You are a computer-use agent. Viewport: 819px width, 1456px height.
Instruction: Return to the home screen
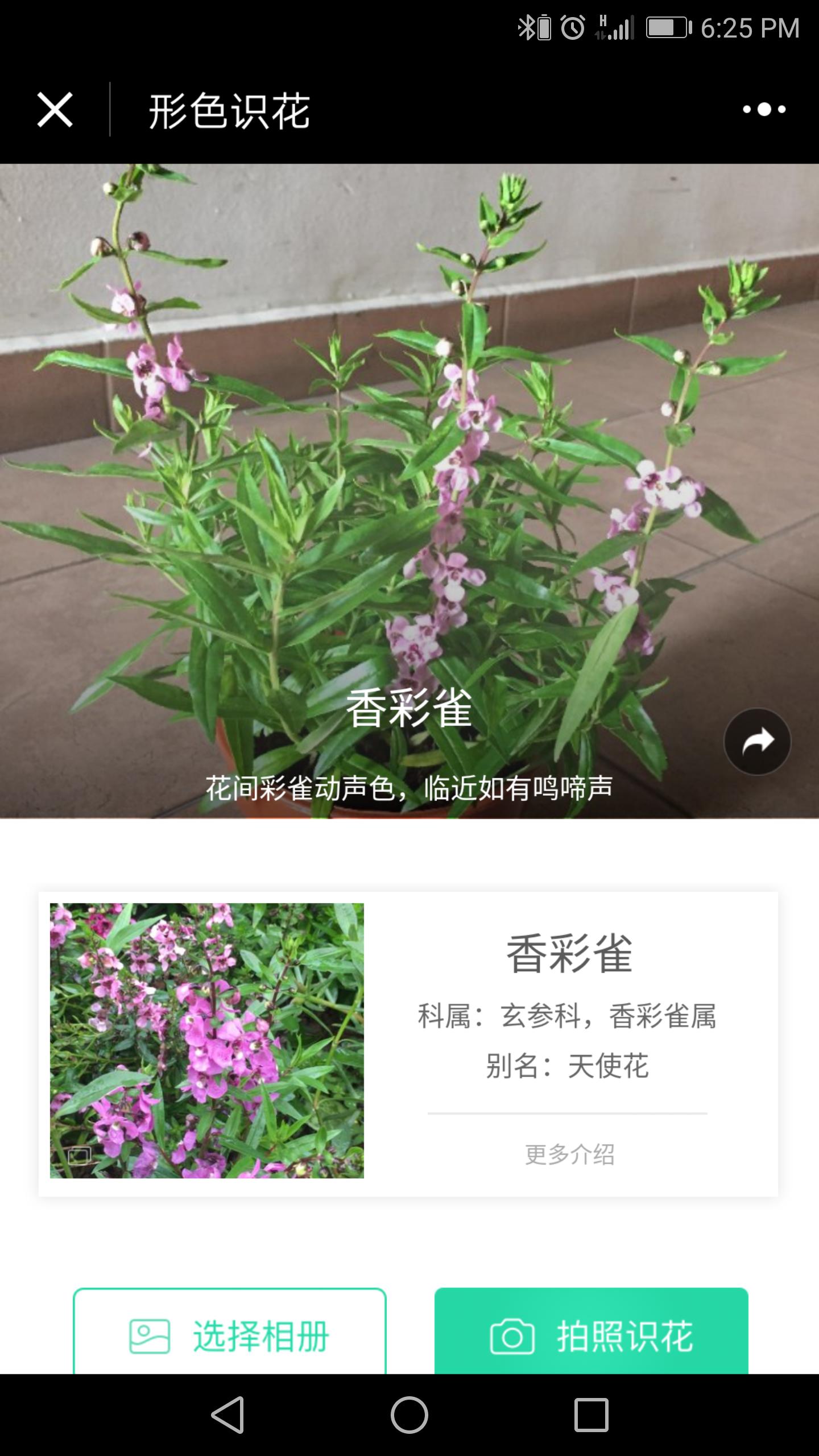pyautogui.click(x=409, y=1414)
